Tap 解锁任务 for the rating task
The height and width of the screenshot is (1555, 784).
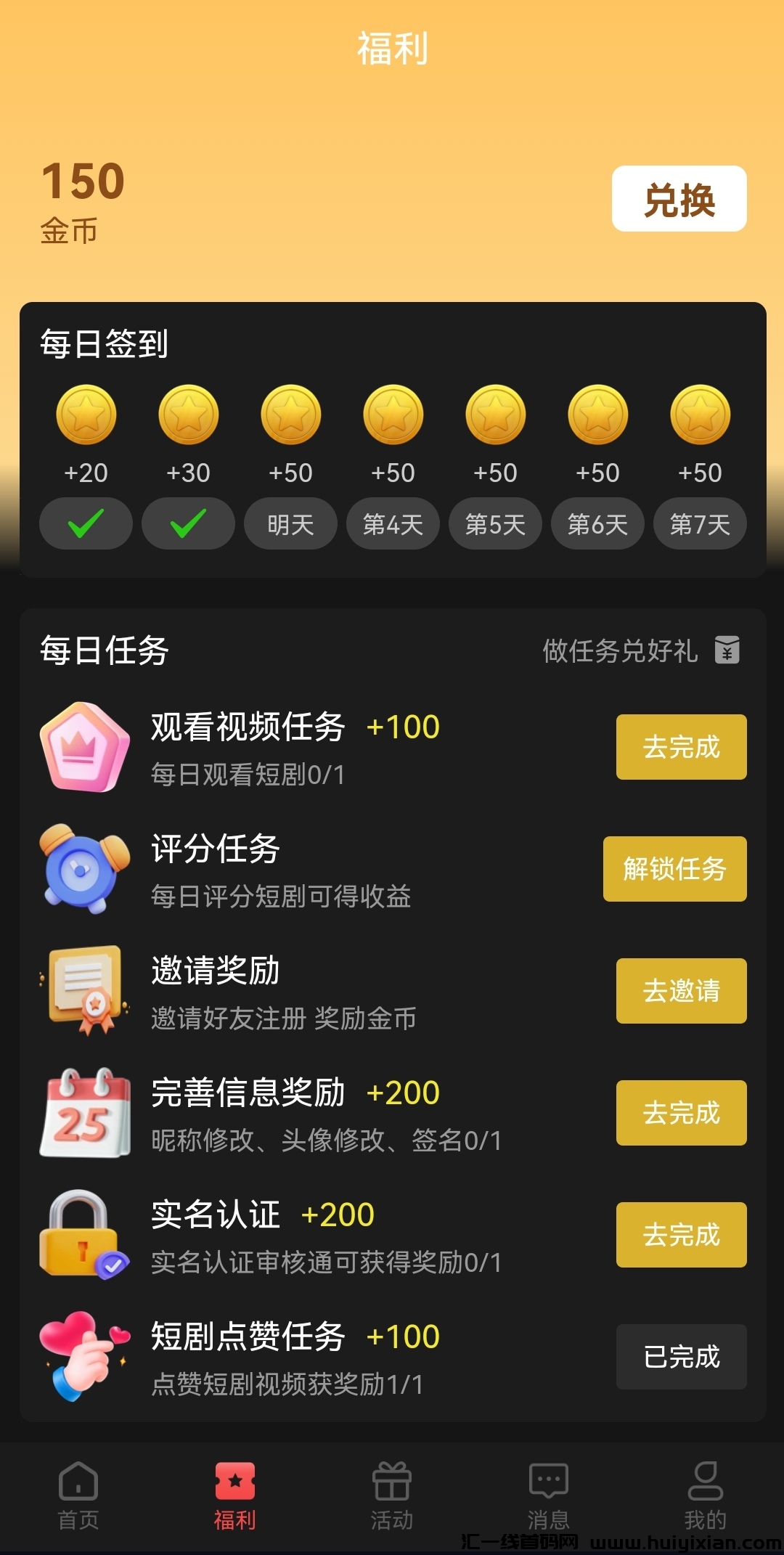(x=674, y=870)
